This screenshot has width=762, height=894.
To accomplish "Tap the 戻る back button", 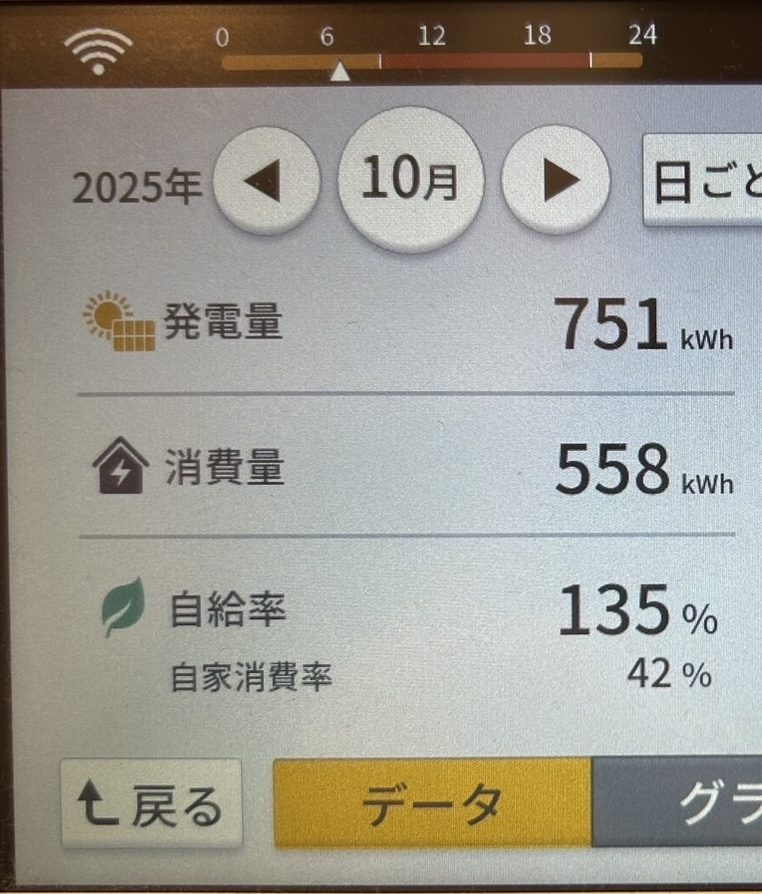I will (152, 805).
